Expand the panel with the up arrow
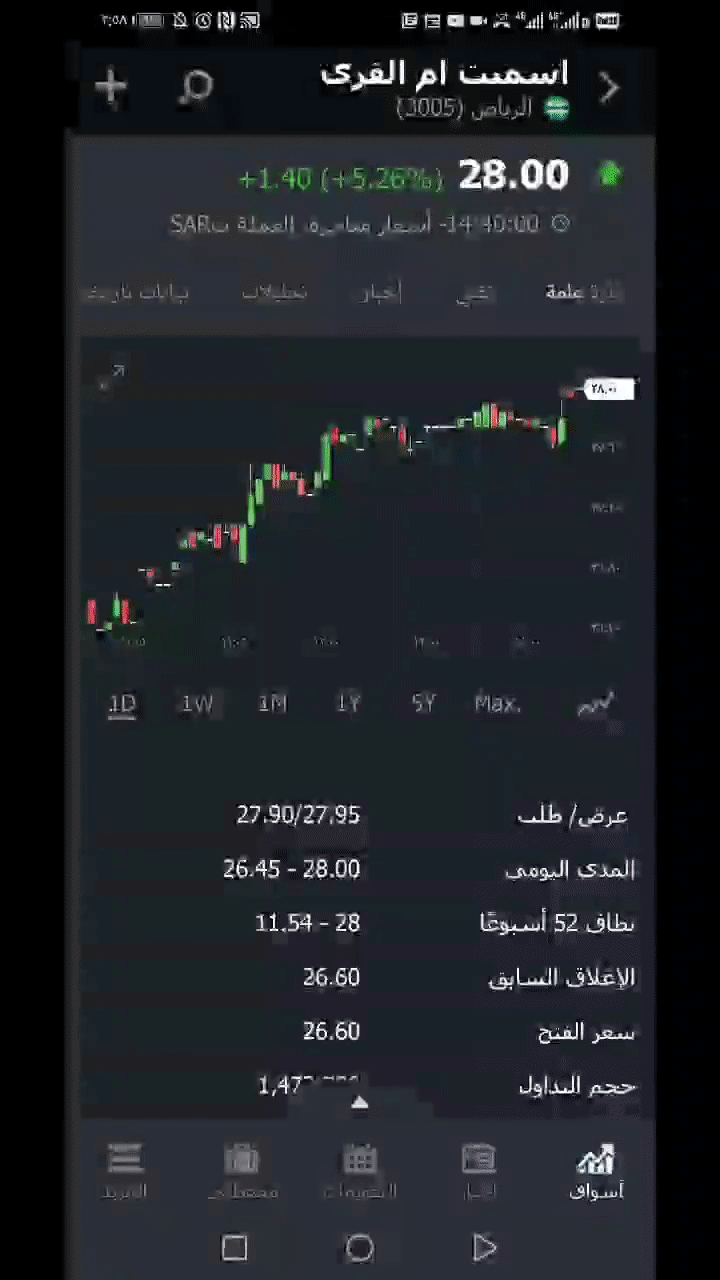Viewport: 720px width, 1280px height. point(360,1103)
